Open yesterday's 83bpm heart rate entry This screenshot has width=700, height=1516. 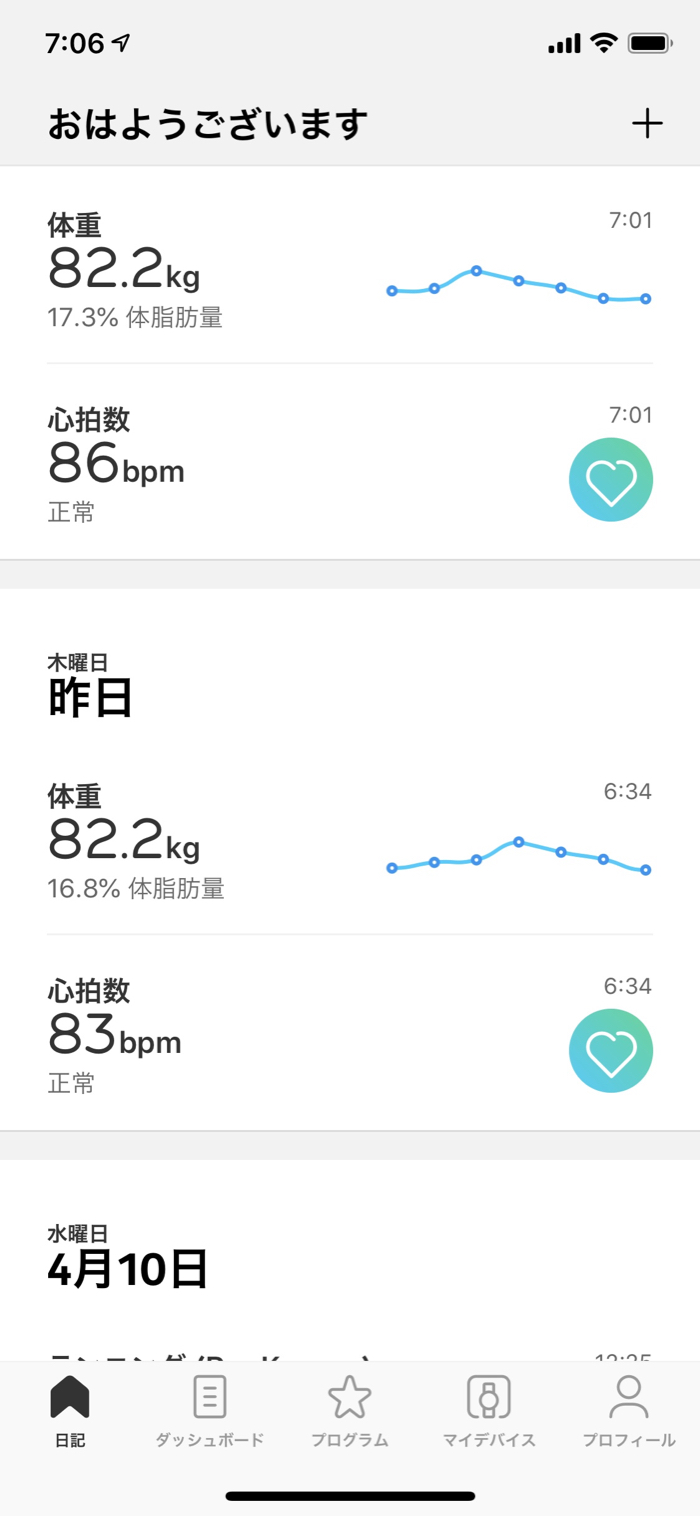click(350, 1033)
